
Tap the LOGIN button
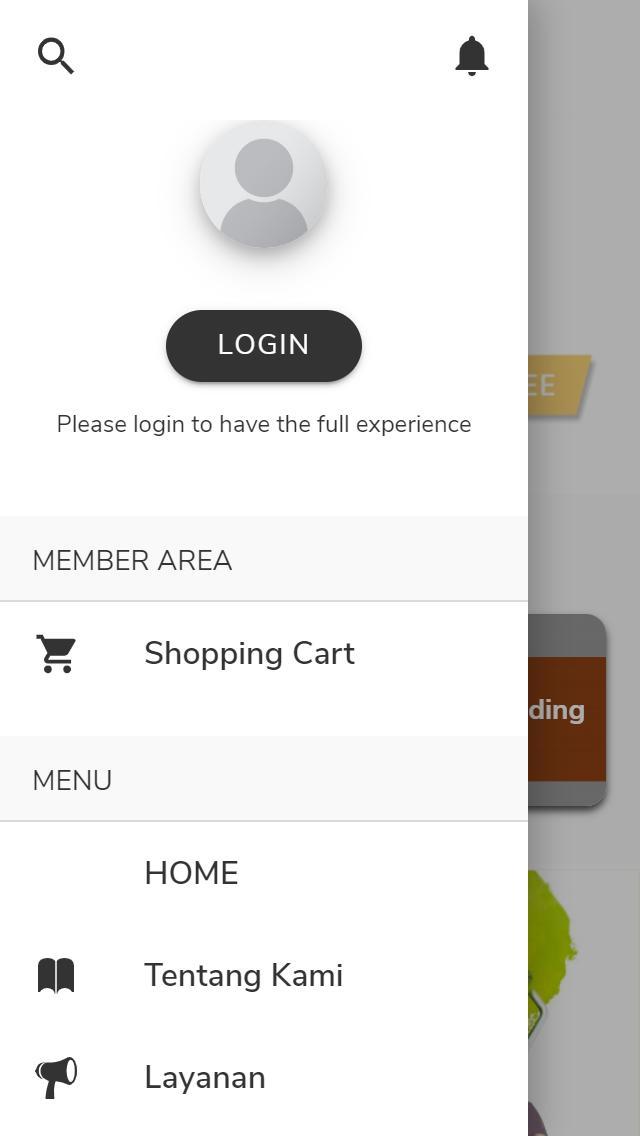(264, 345)
